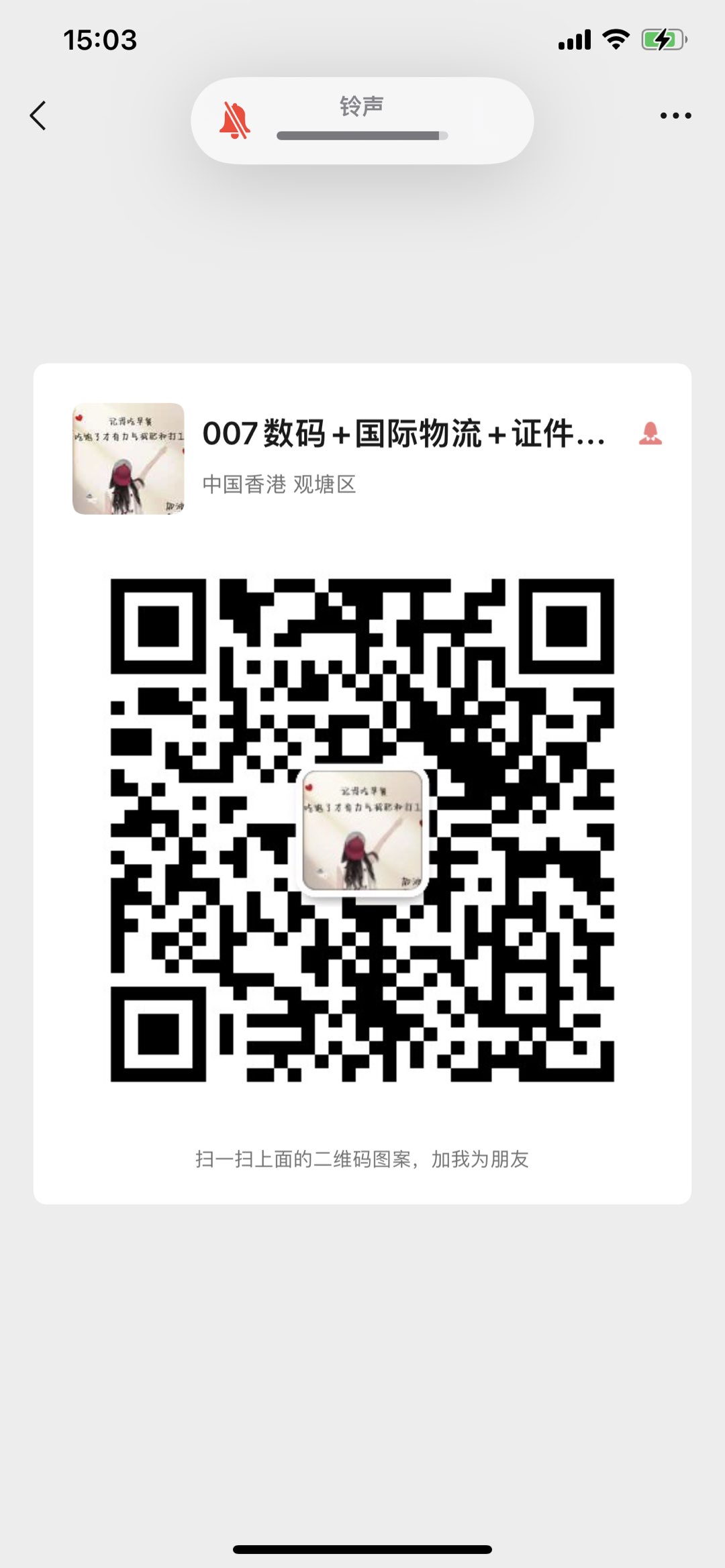This screenshot has width=725, height=1568.
Task: Go back with the top-left arrow
Action: click(x=38, y=115)
